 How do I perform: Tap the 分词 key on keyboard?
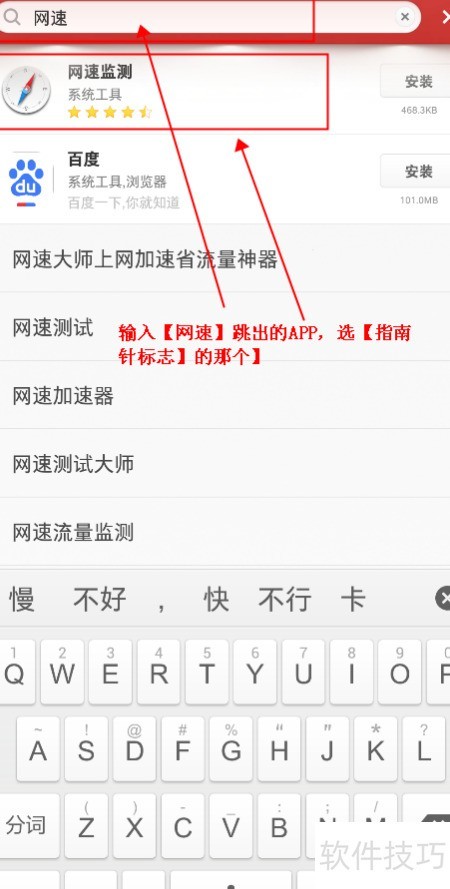coord(28,826)
